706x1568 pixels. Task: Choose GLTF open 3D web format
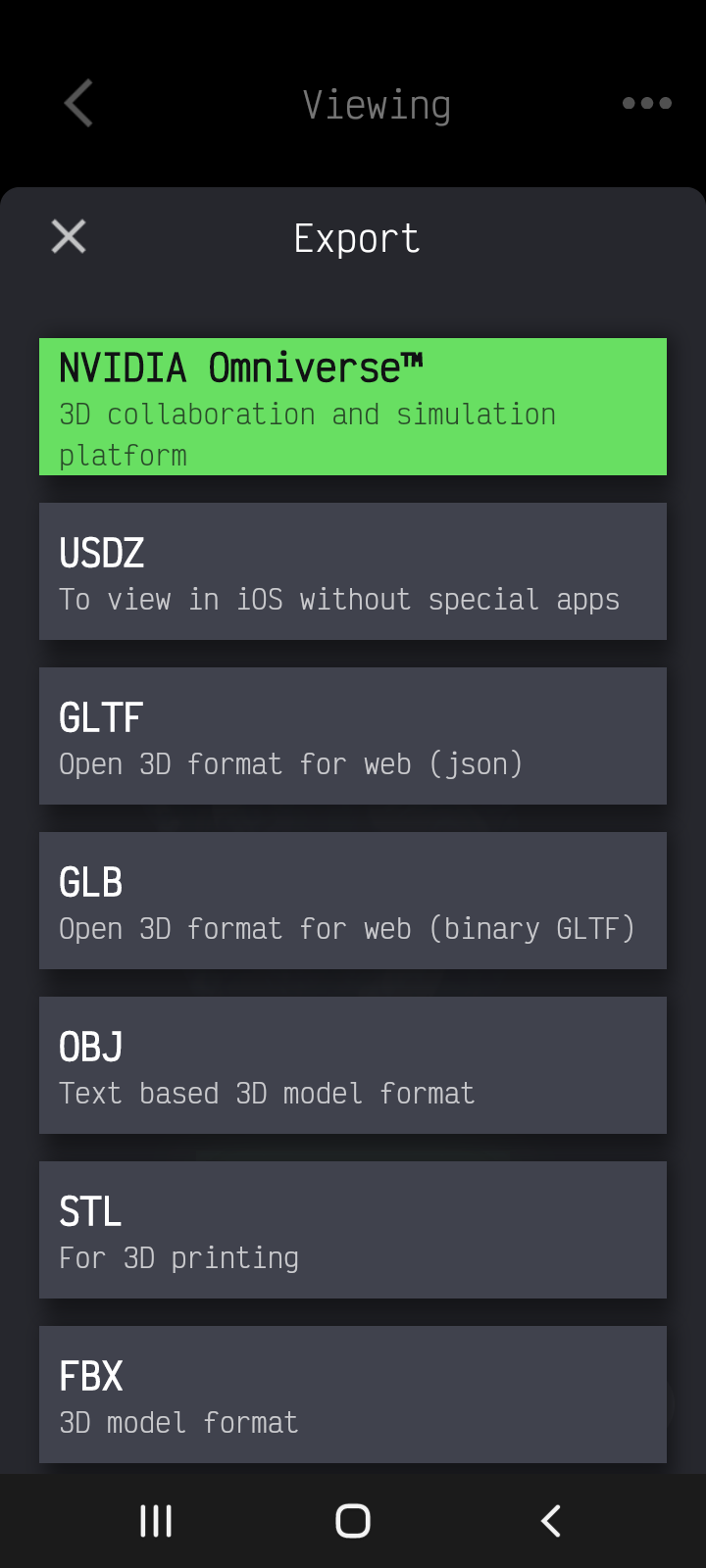click(x=353, y=736)
